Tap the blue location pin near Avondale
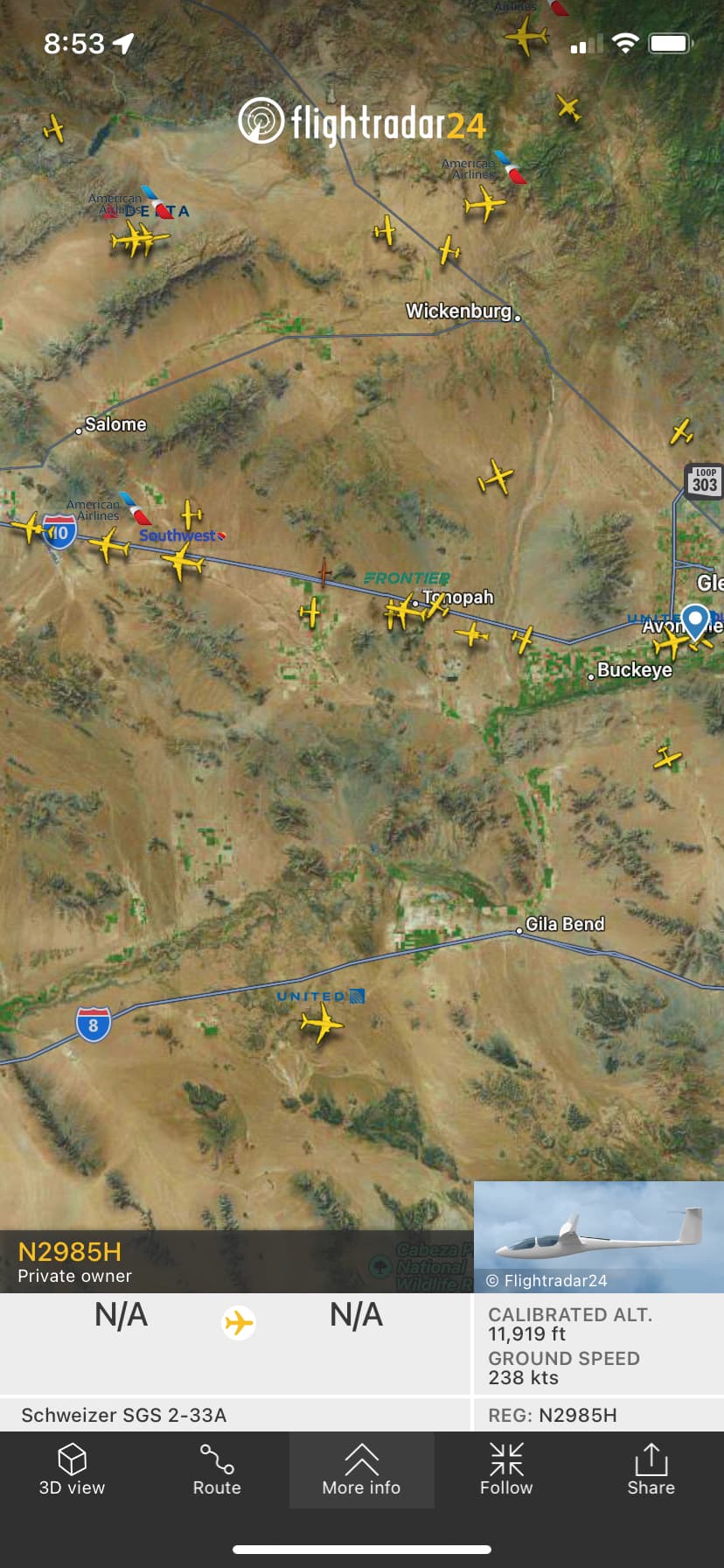The height and width of the screenshot is (1568, 724). (695, 620)
